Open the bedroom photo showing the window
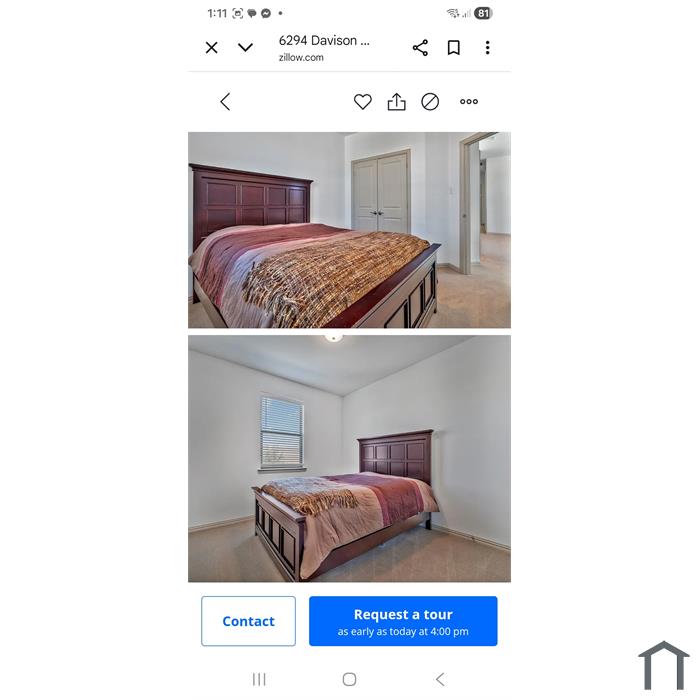 point(349,458)
